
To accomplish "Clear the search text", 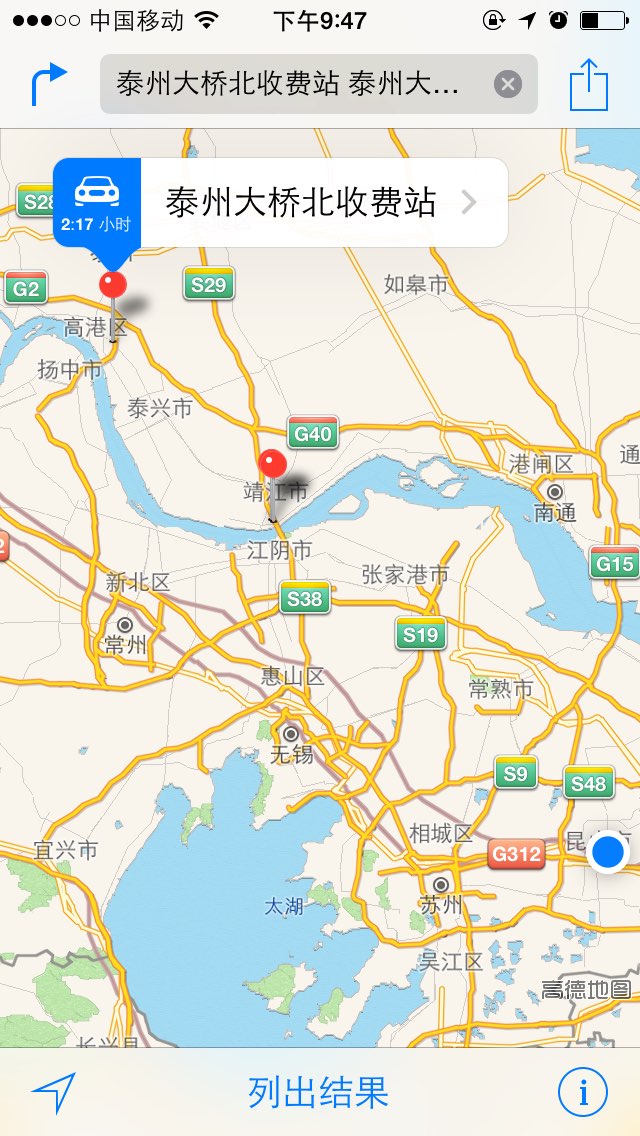I will pyautogui.click(x=508, y=85).
